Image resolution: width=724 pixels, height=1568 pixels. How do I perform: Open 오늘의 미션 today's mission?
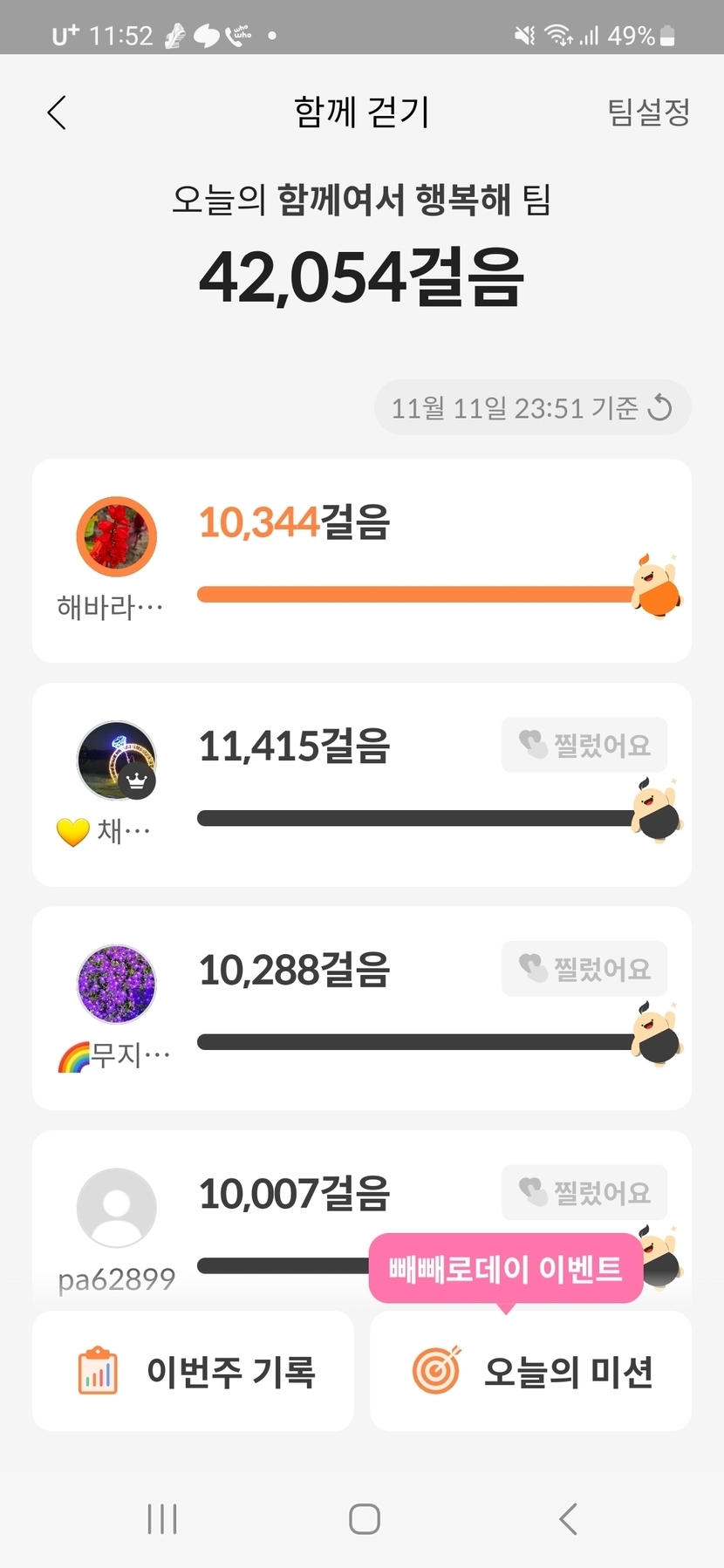pyautogui.click(x=531, y=1371)
